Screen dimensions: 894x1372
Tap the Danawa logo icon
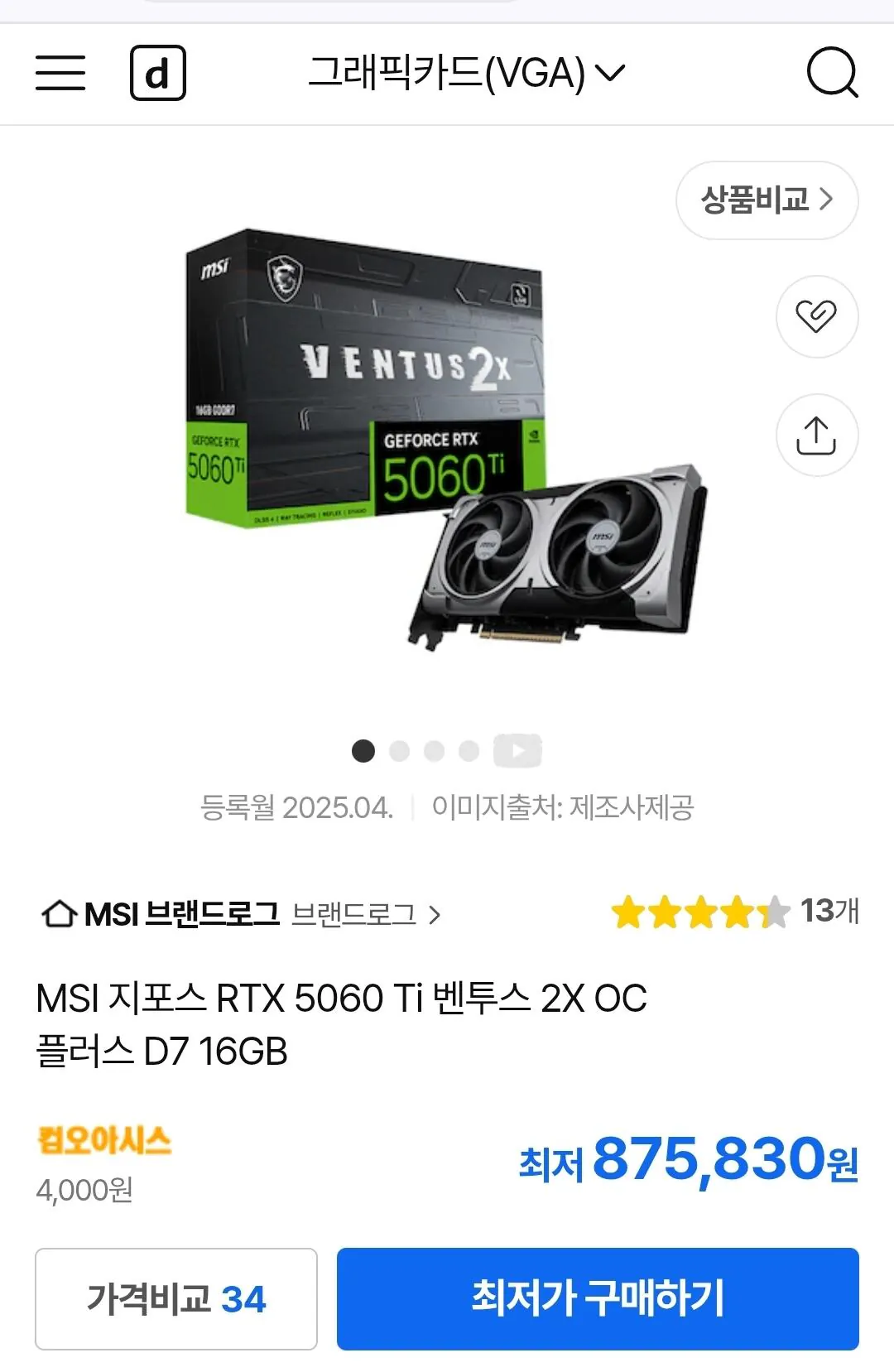point(160,74)
